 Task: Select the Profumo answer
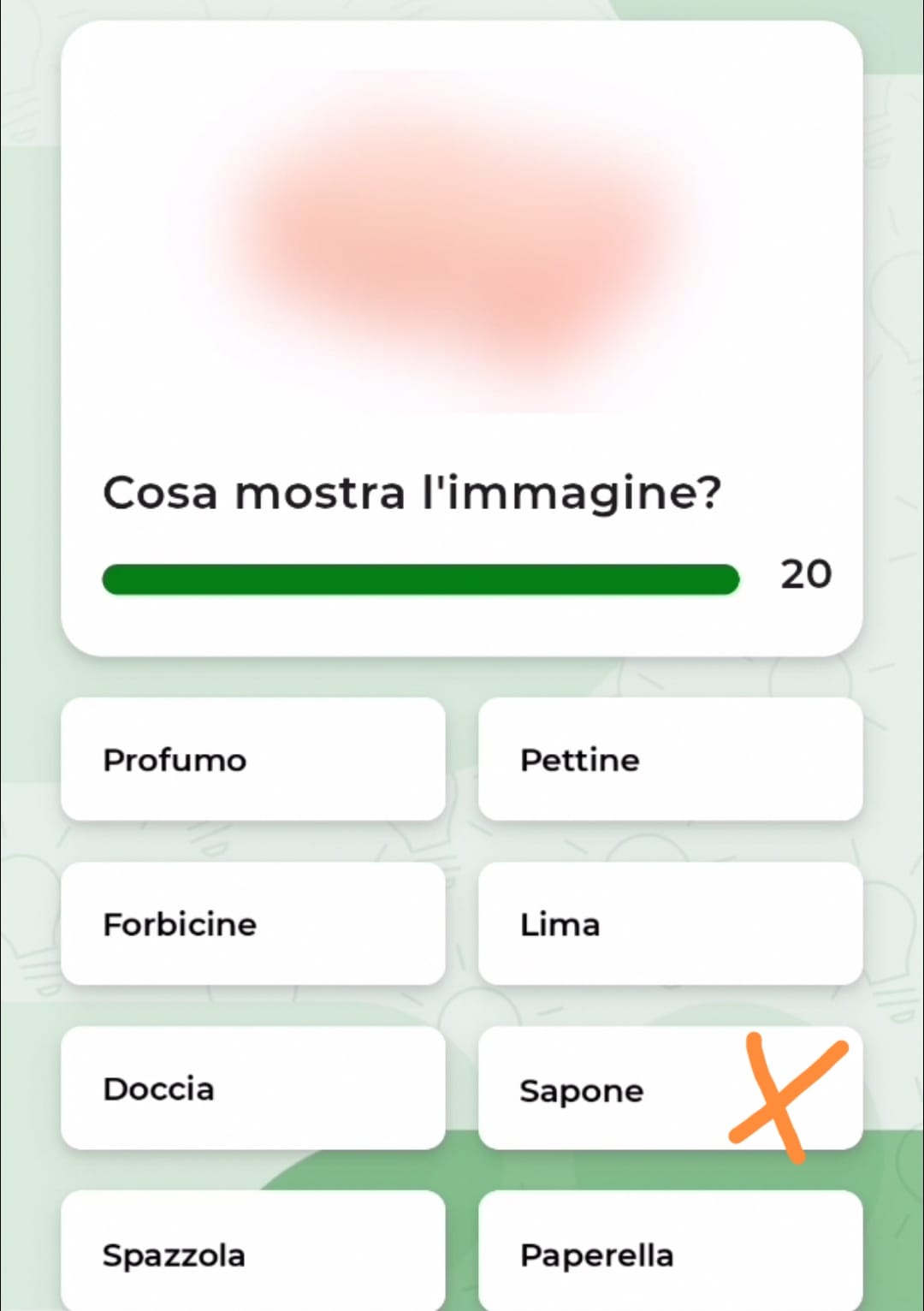pyautogui.click(x=253, y=759)
